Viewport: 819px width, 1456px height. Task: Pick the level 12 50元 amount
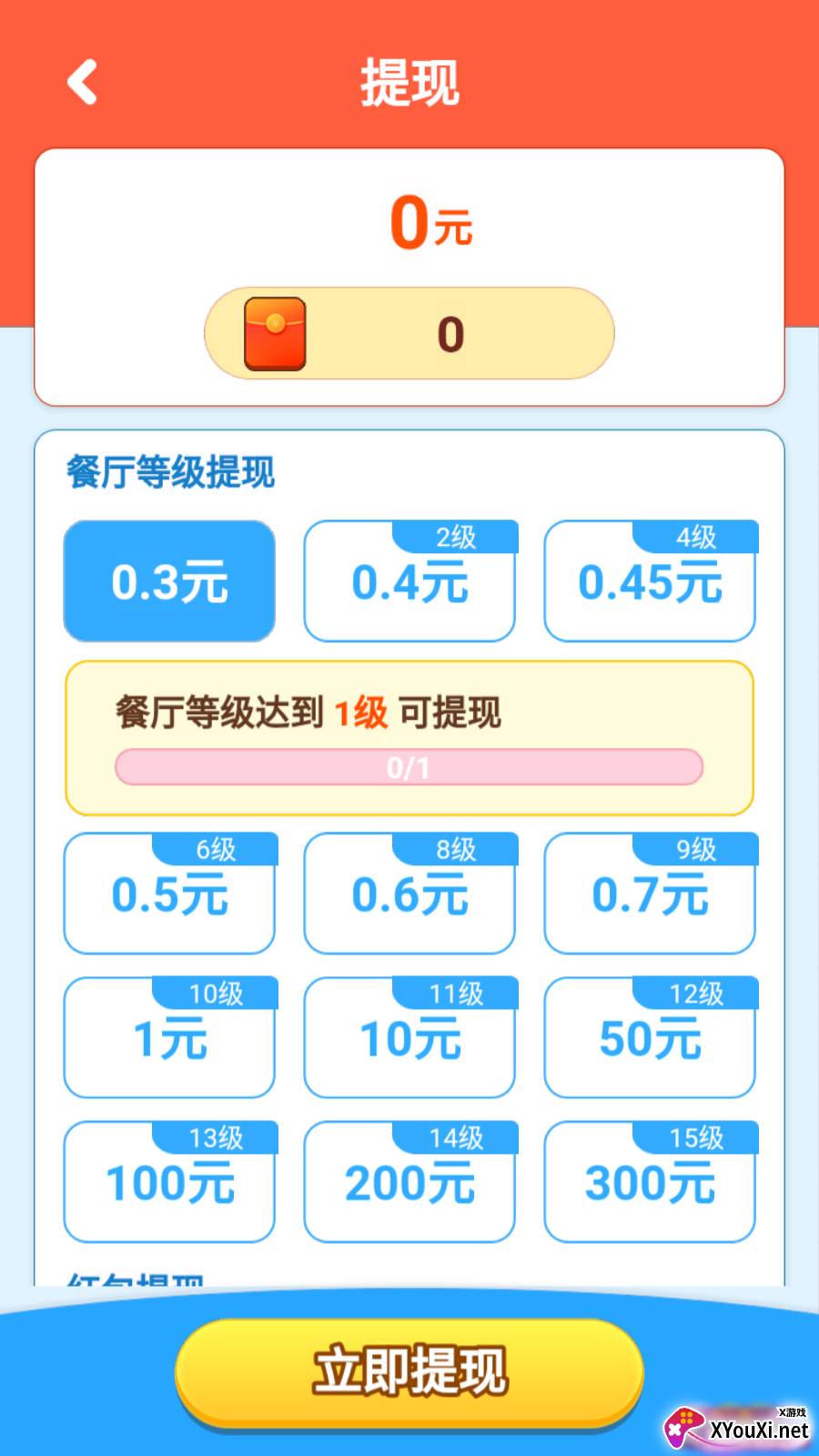(x=650, y=1037)
